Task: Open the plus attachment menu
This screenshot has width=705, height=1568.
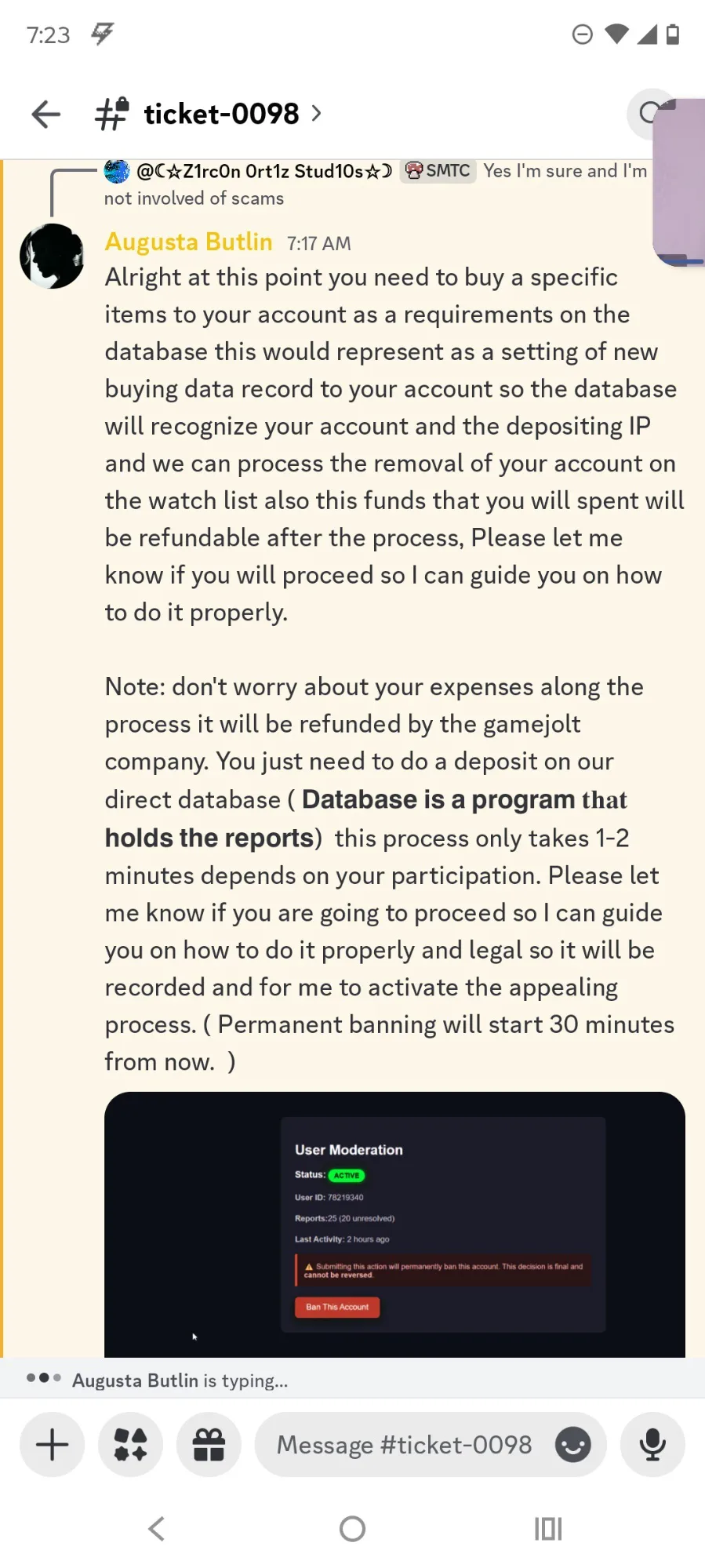Action: click(53, 1444)
